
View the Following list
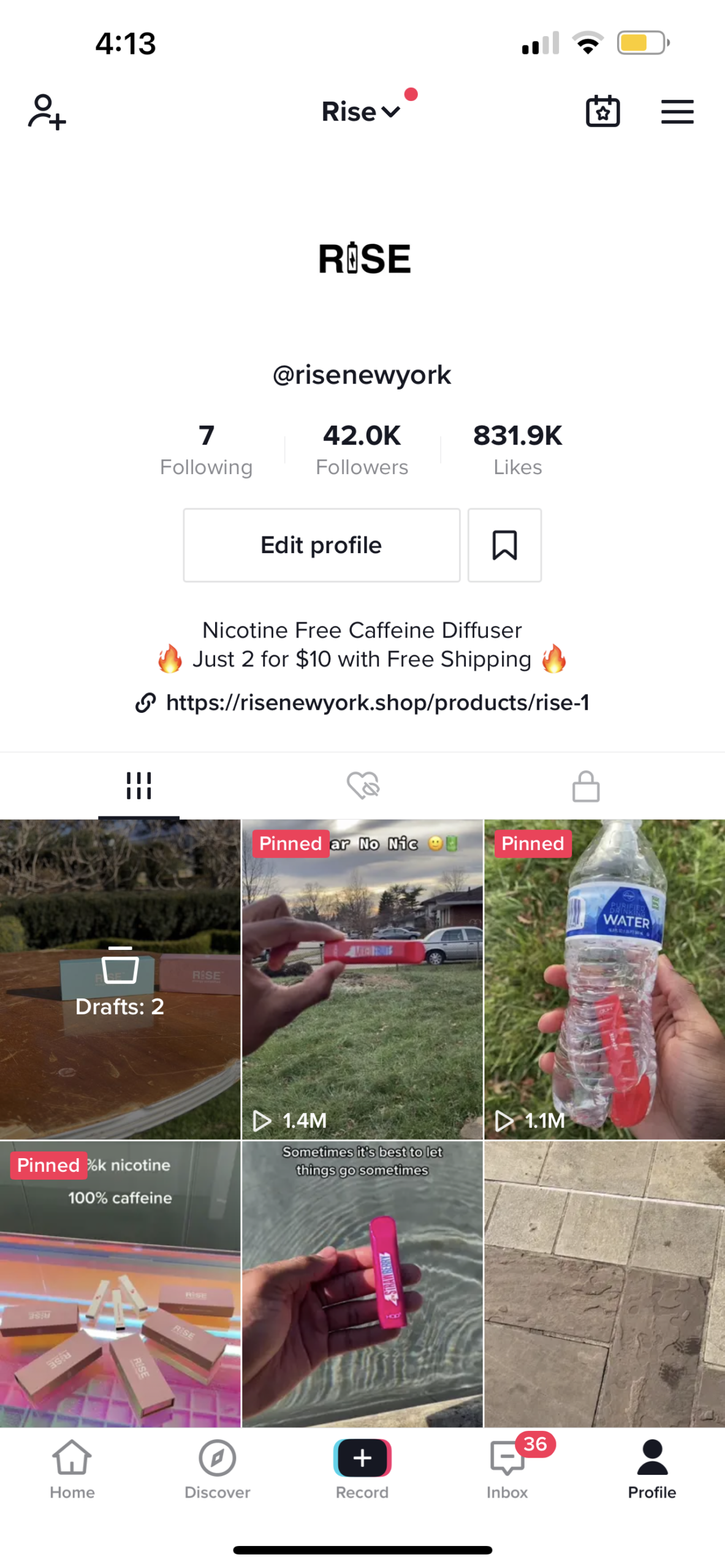pos(206,449)
